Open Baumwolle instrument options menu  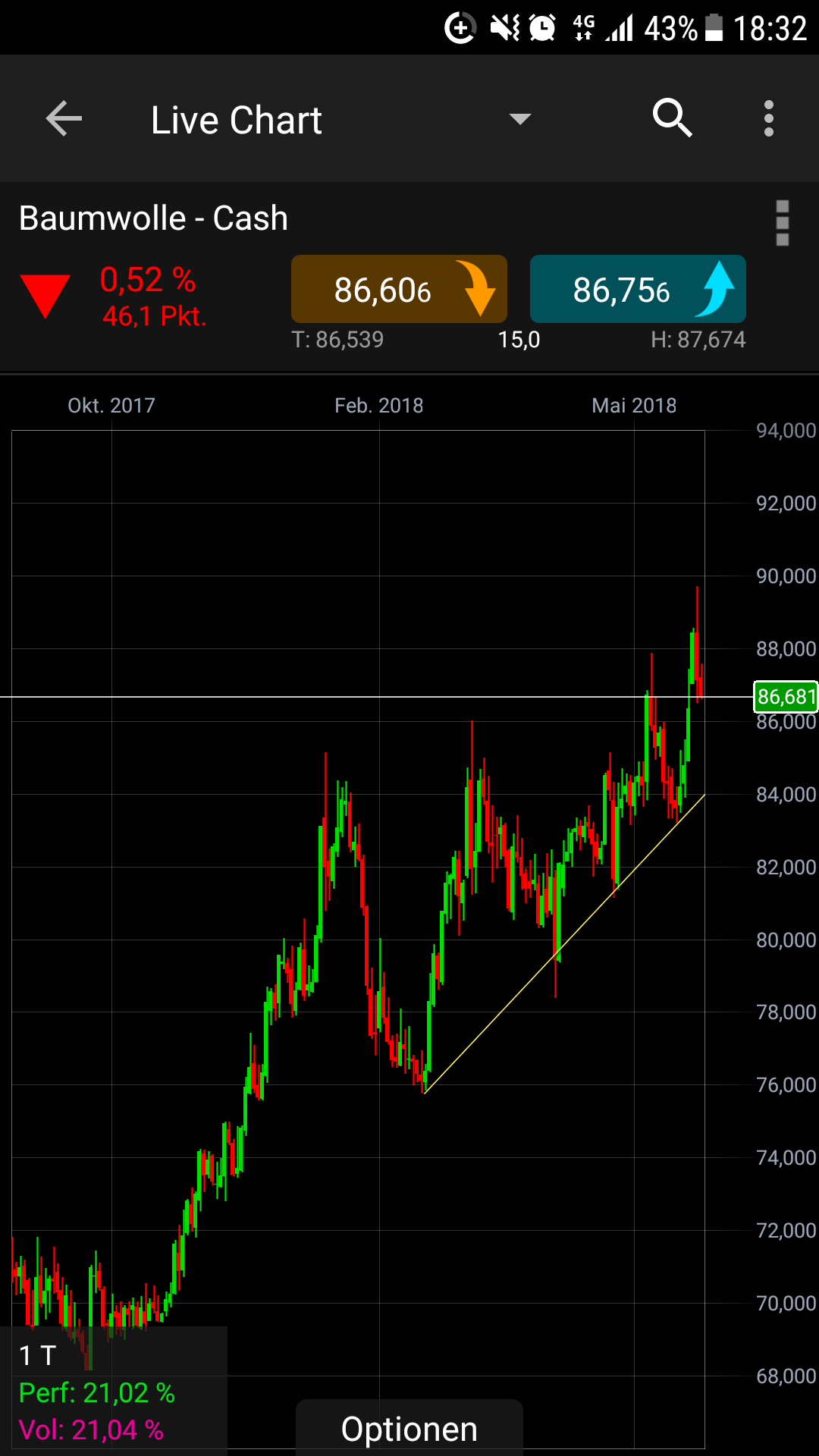783,223
